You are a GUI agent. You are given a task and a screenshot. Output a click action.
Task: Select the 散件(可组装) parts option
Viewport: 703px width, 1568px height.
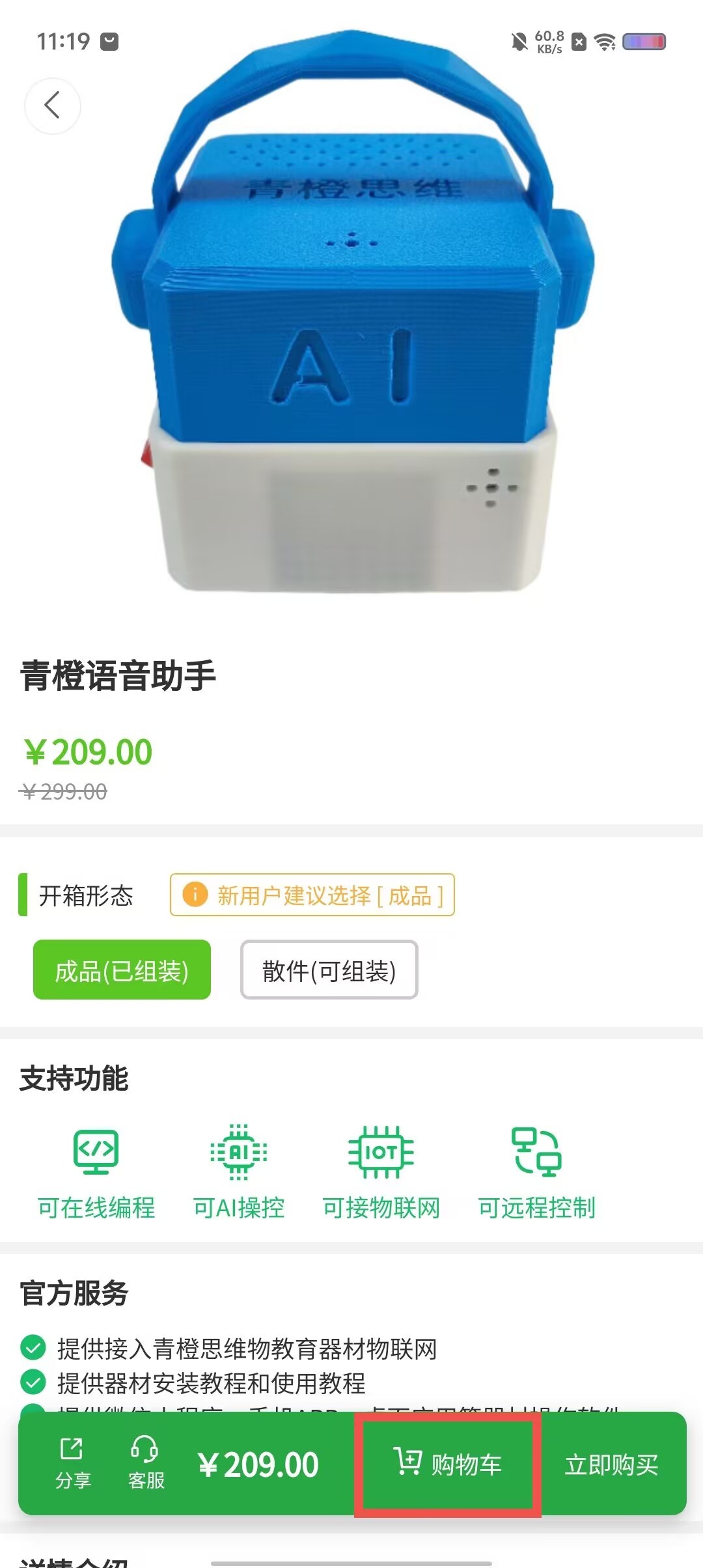click(329, 970)
